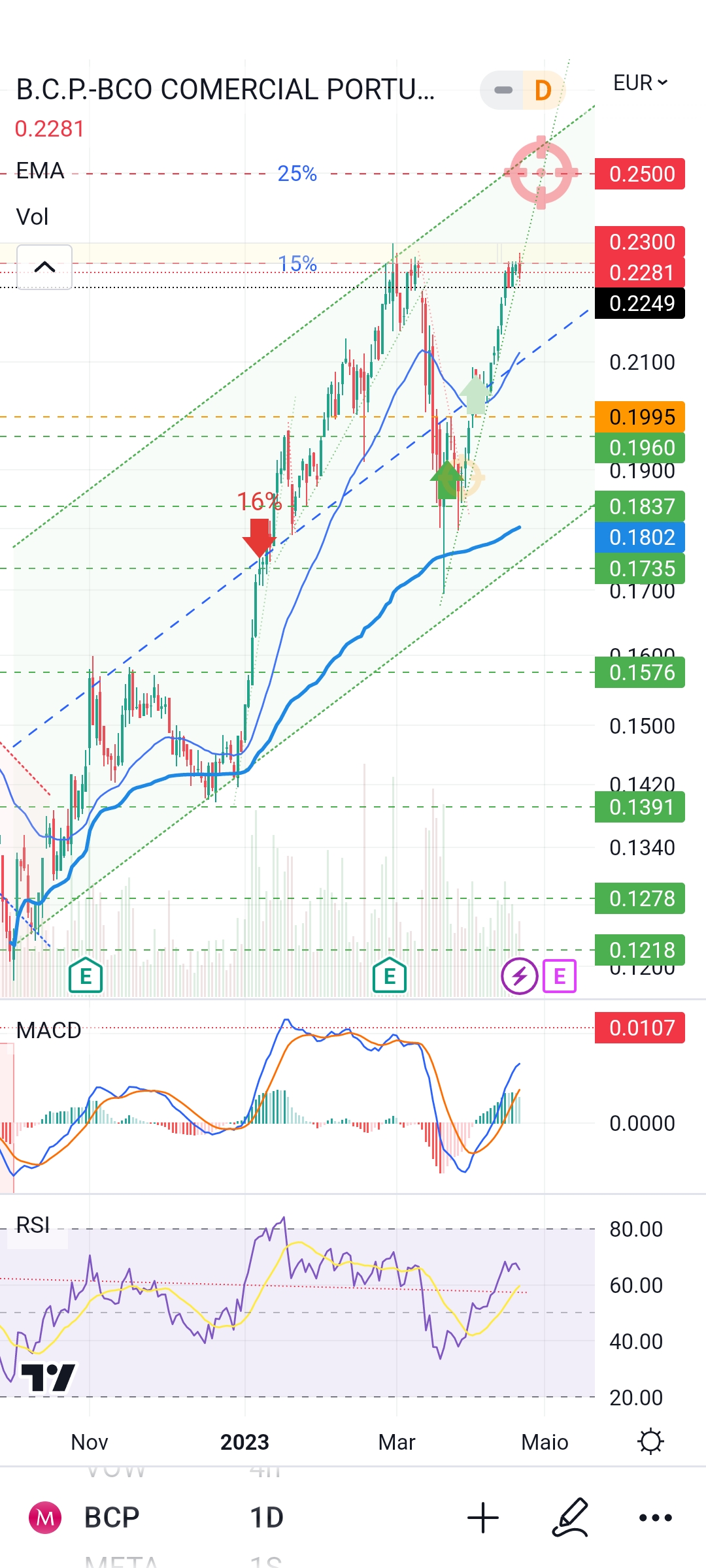706x1568 pixels.
Task: Select the RSI indicator label
Action: coord(33,1225)
